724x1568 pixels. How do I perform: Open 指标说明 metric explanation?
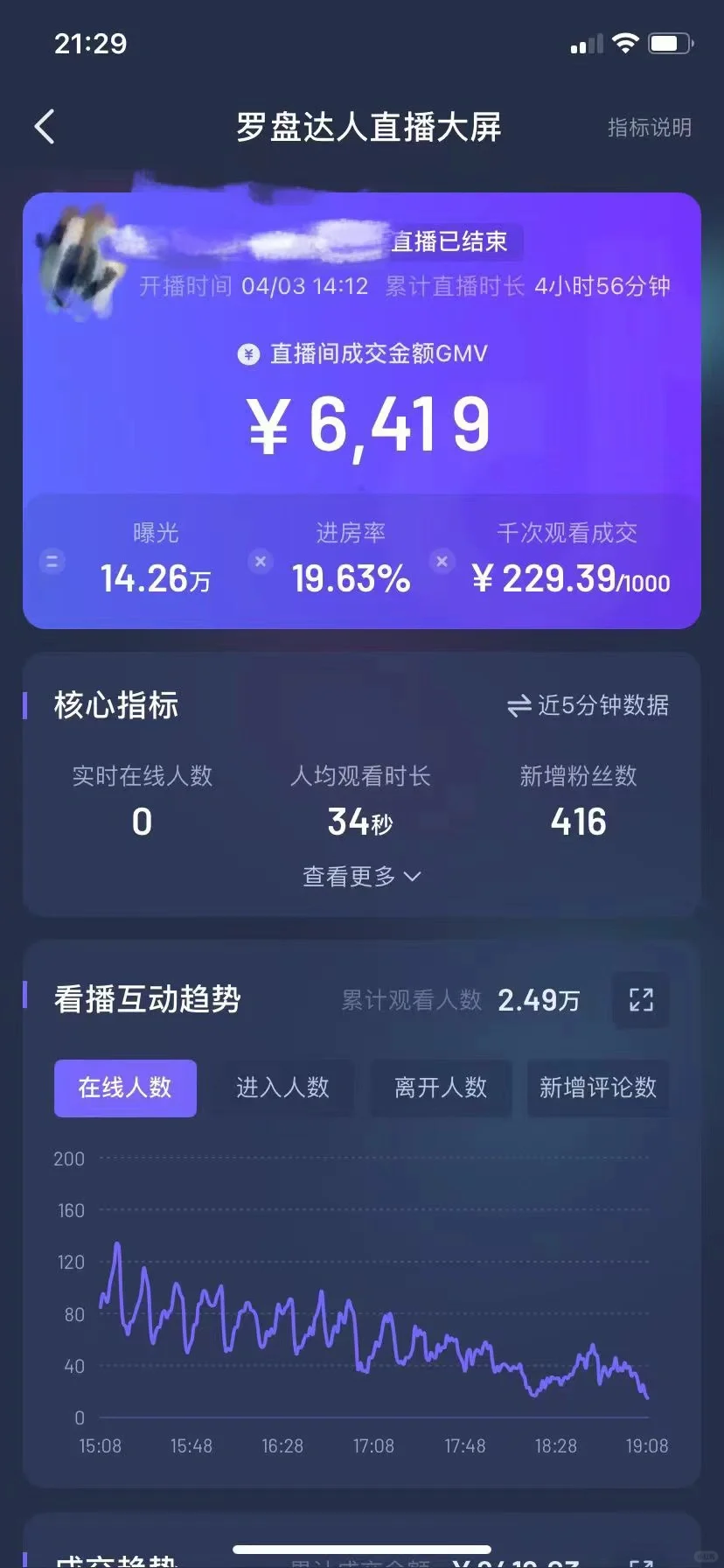[x=649, y=128]
